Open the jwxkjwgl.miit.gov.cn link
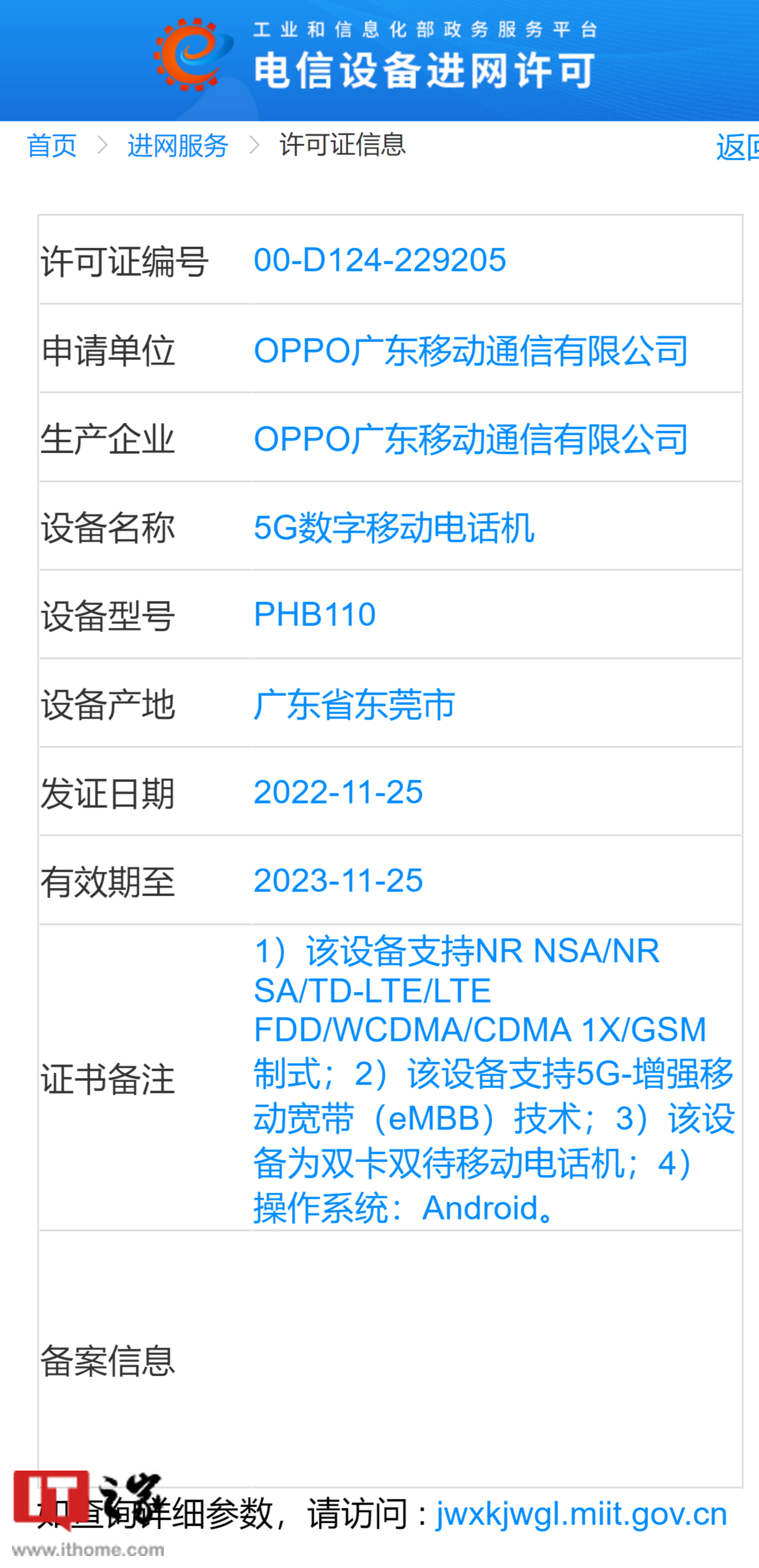The width and height of the screenshot is (759, 1568). point(582,1514)
